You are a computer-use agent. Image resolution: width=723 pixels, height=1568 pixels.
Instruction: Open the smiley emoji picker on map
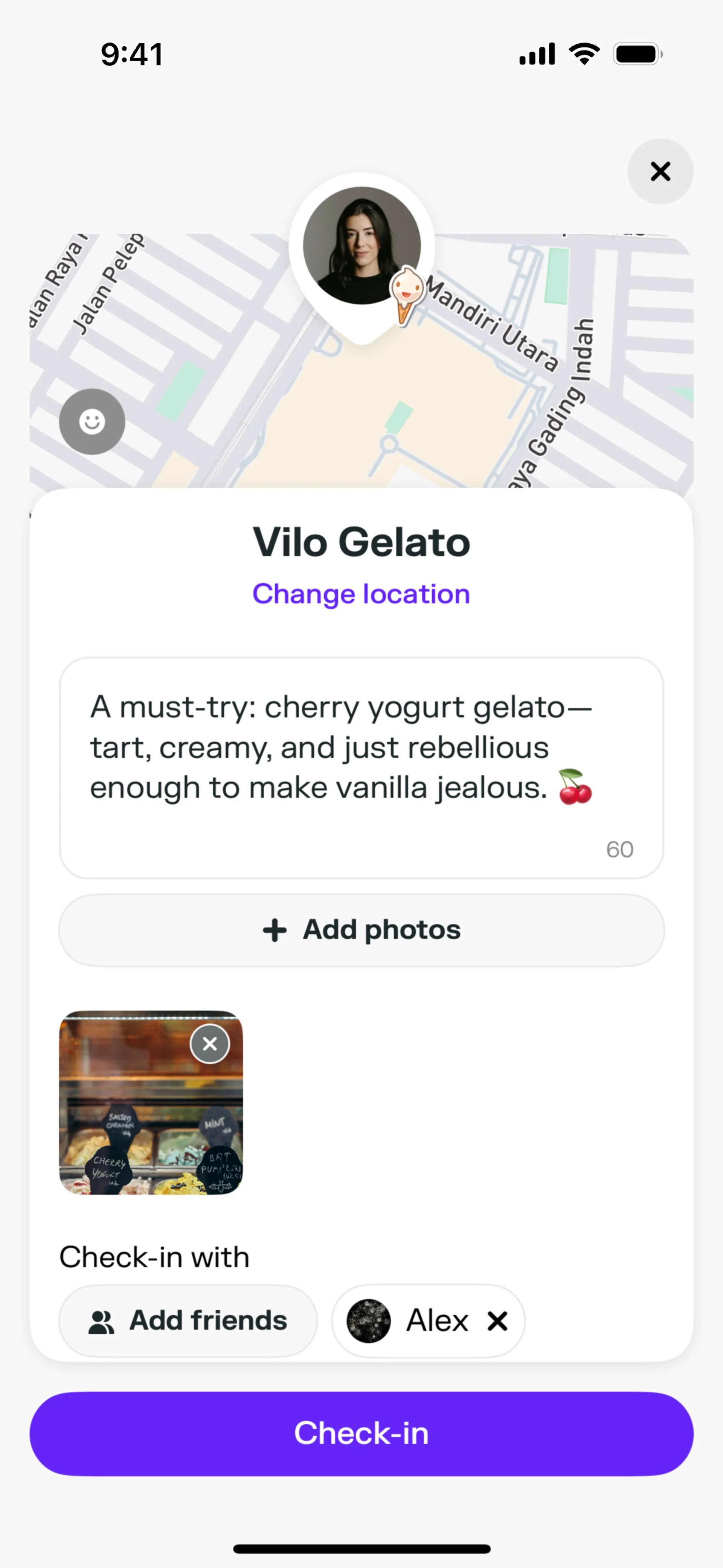pyautogui.click(x=92, y=421)
